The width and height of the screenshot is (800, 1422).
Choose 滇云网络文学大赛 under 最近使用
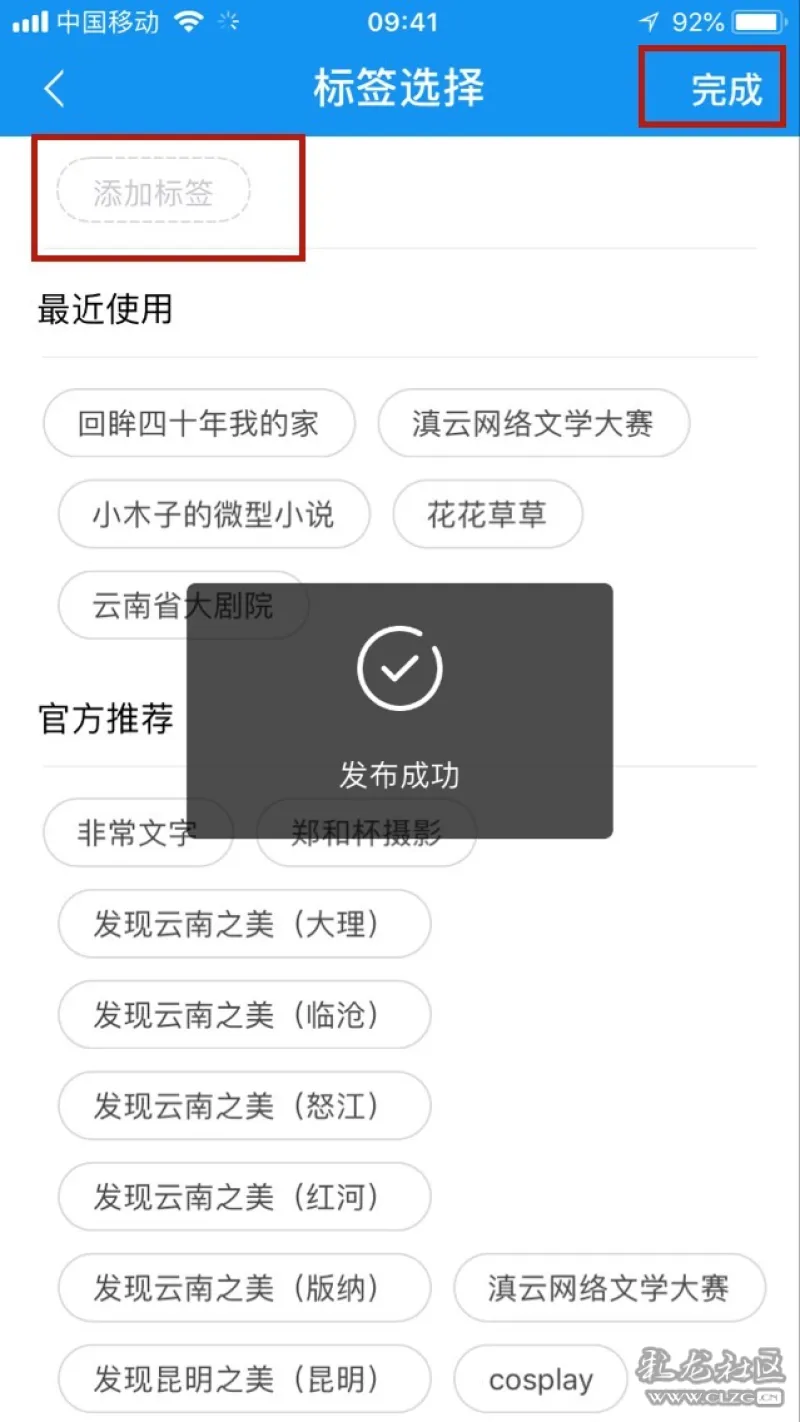pos(533,423)
